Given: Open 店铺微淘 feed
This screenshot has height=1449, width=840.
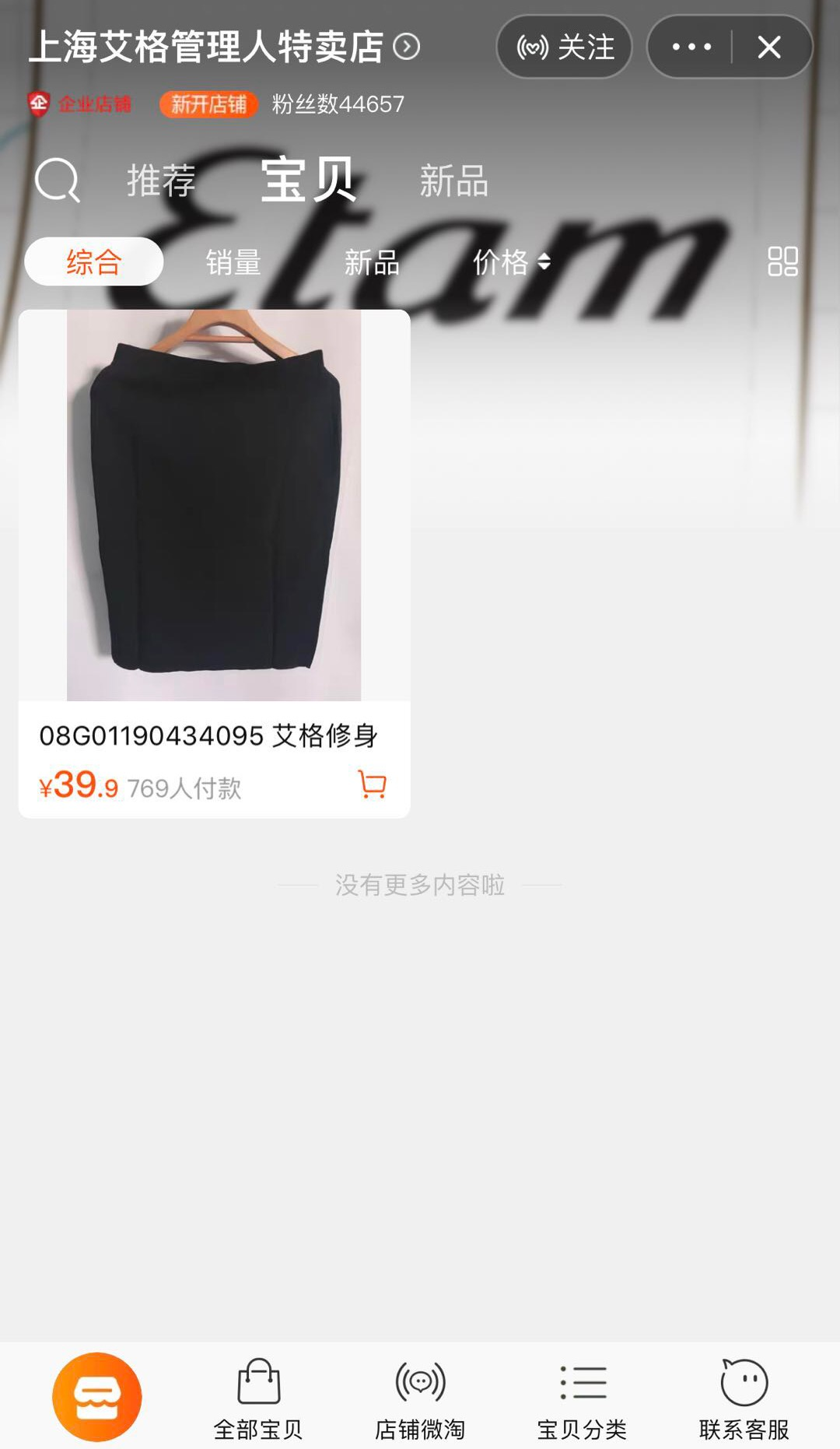Looking at the screenshot, I should coord(420,1398).
